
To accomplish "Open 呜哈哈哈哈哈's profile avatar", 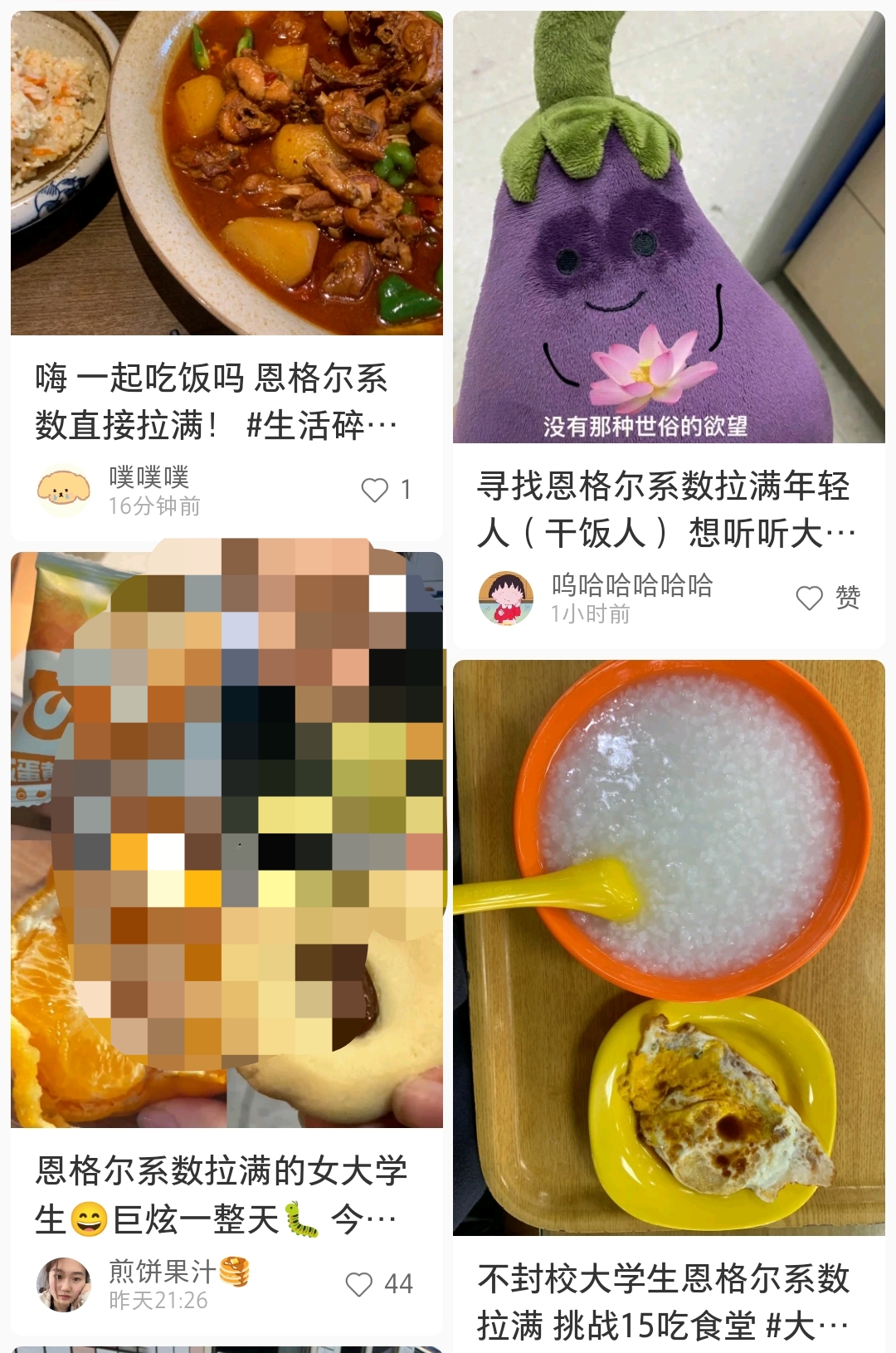I will [506, 598].
